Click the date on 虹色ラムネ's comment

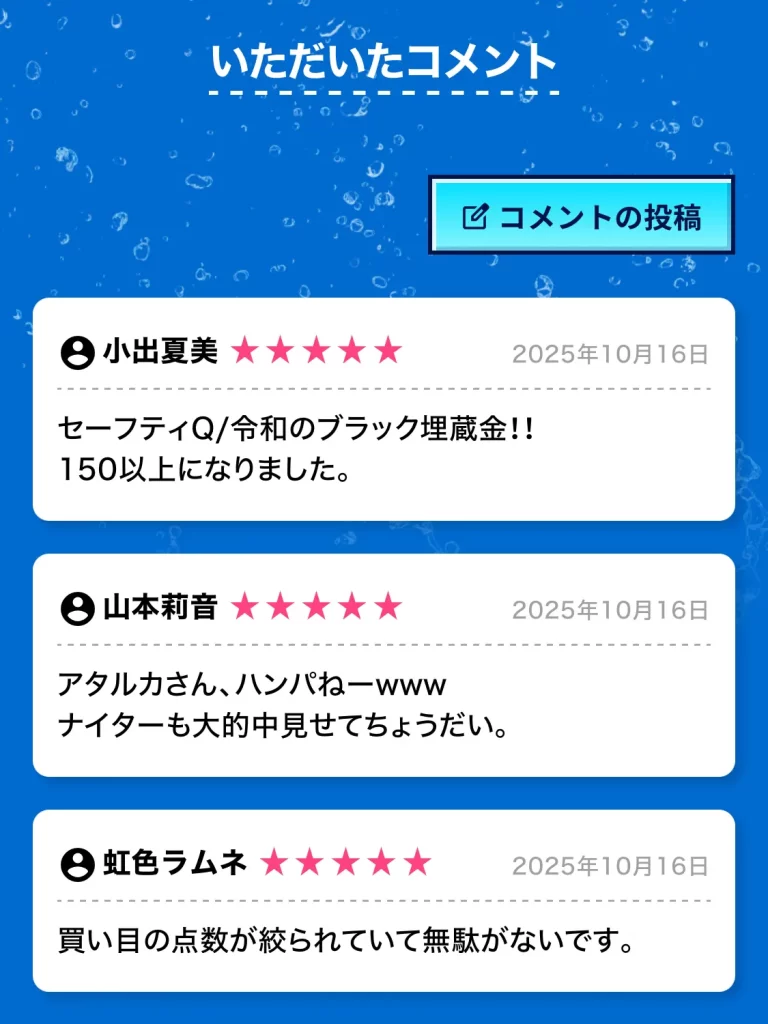[608, 864]
